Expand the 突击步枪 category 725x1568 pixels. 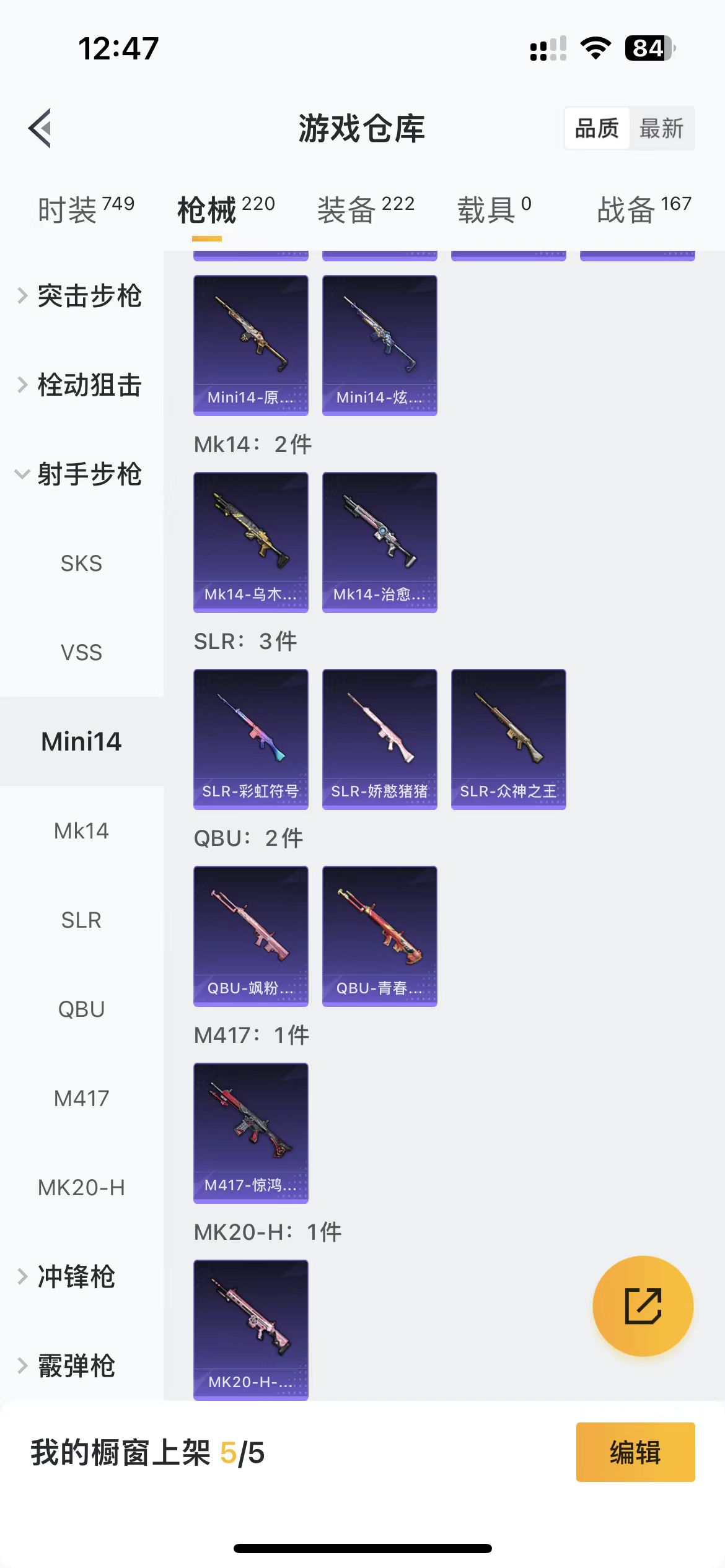click(x=90, y=297)
